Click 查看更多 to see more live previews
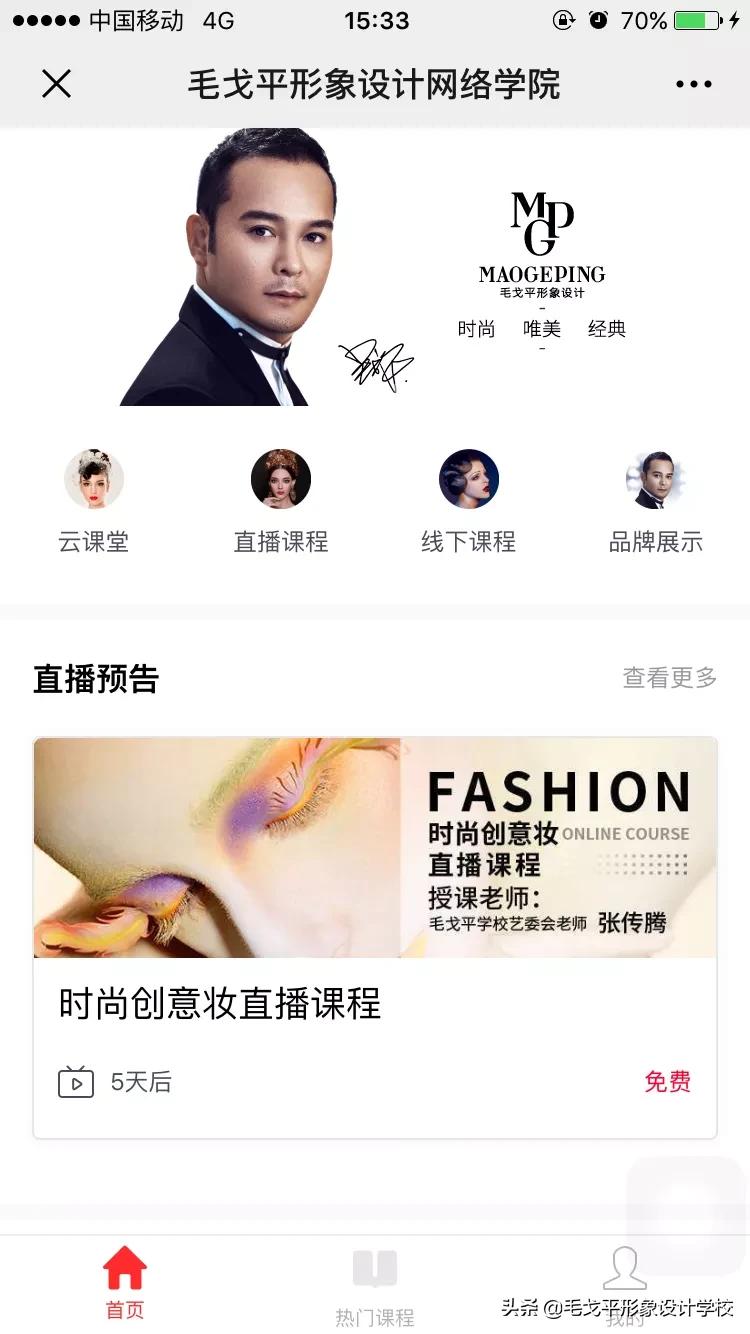This screenshot has height=1334, width=750. click(668, 678)
